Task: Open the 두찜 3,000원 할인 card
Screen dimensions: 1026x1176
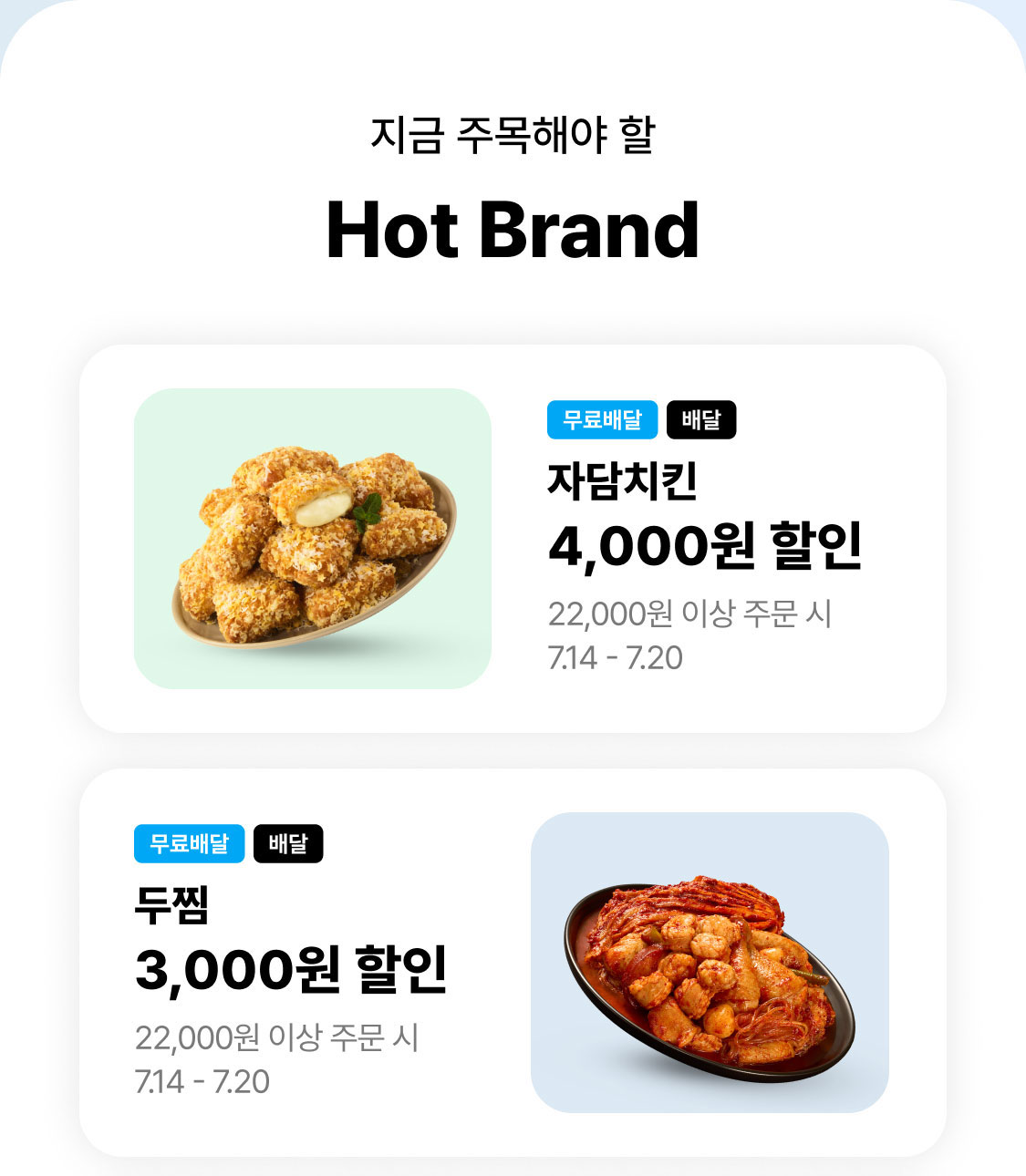Action: pyautogui.click(x=513, y=962)
